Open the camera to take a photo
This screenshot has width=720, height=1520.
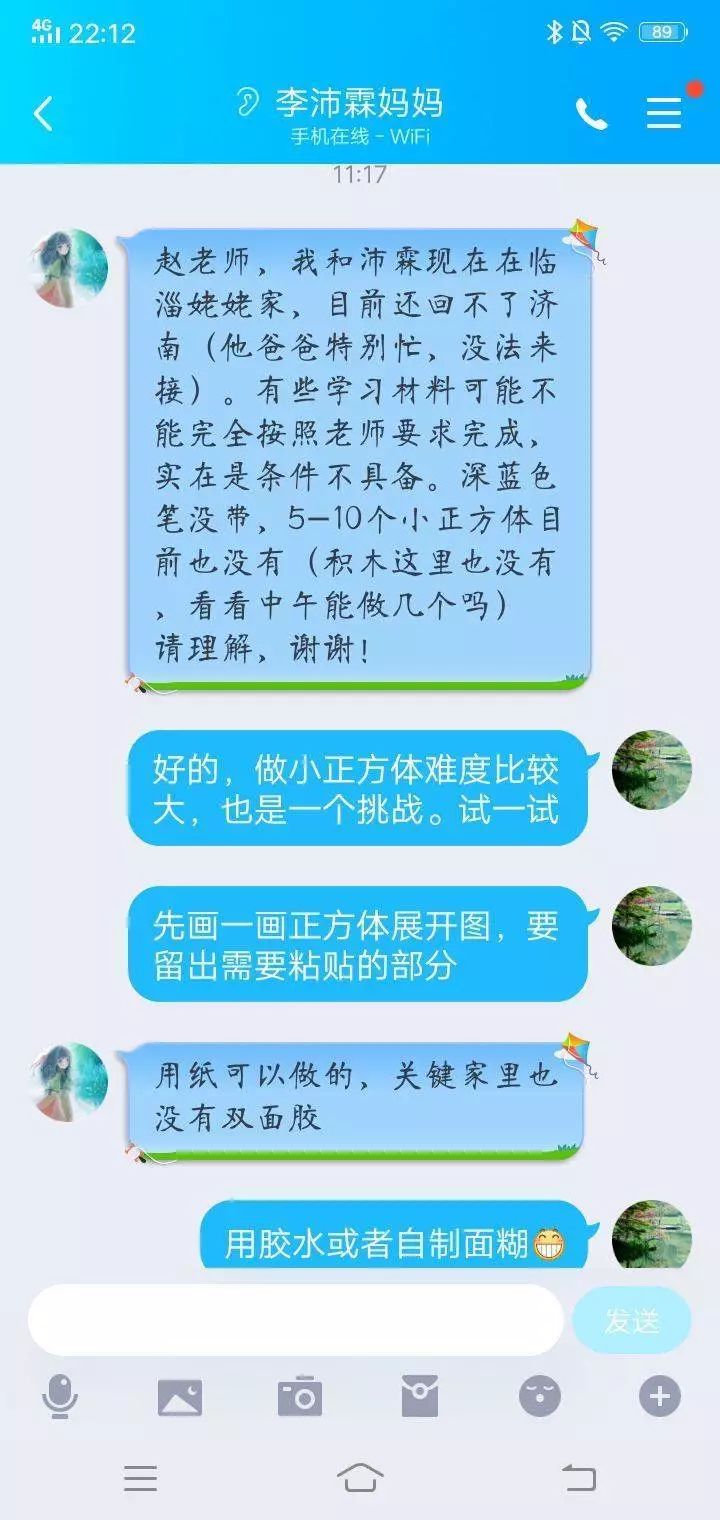click(300, 1396)
